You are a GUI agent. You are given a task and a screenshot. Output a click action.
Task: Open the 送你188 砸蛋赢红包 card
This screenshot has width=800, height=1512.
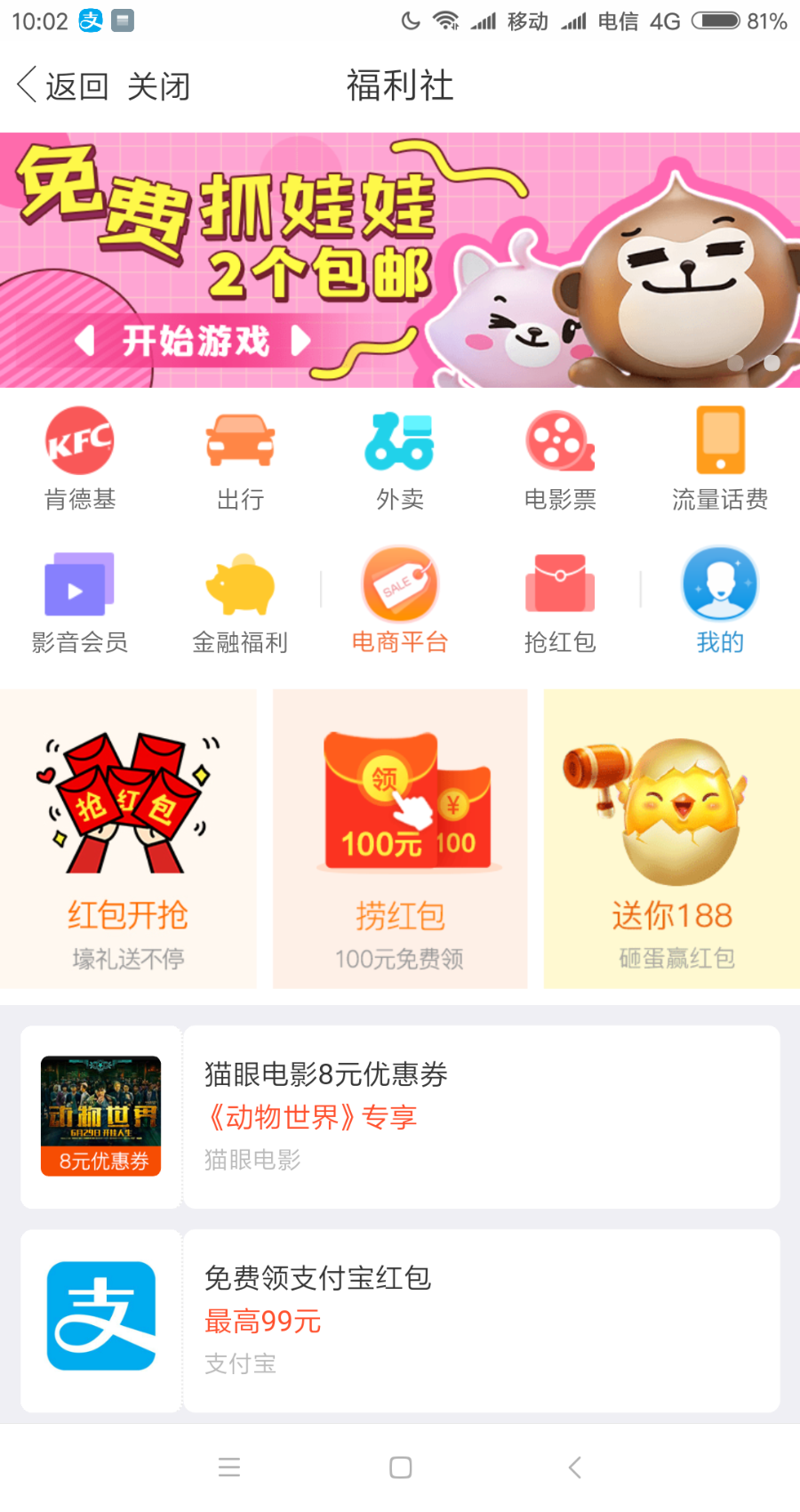[672, 839]
